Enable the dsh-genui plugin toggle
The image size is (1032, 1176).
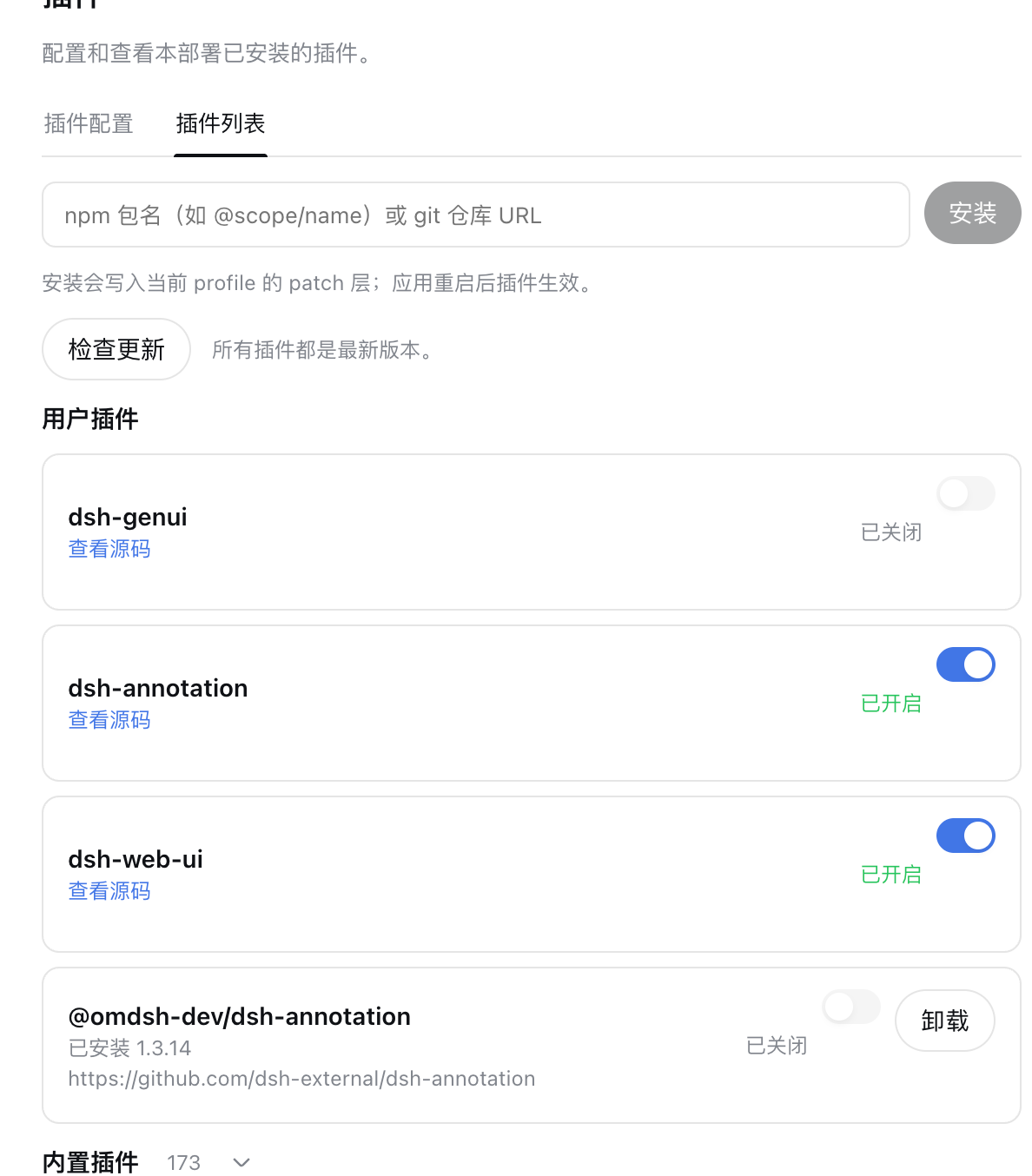coord(966,493)
